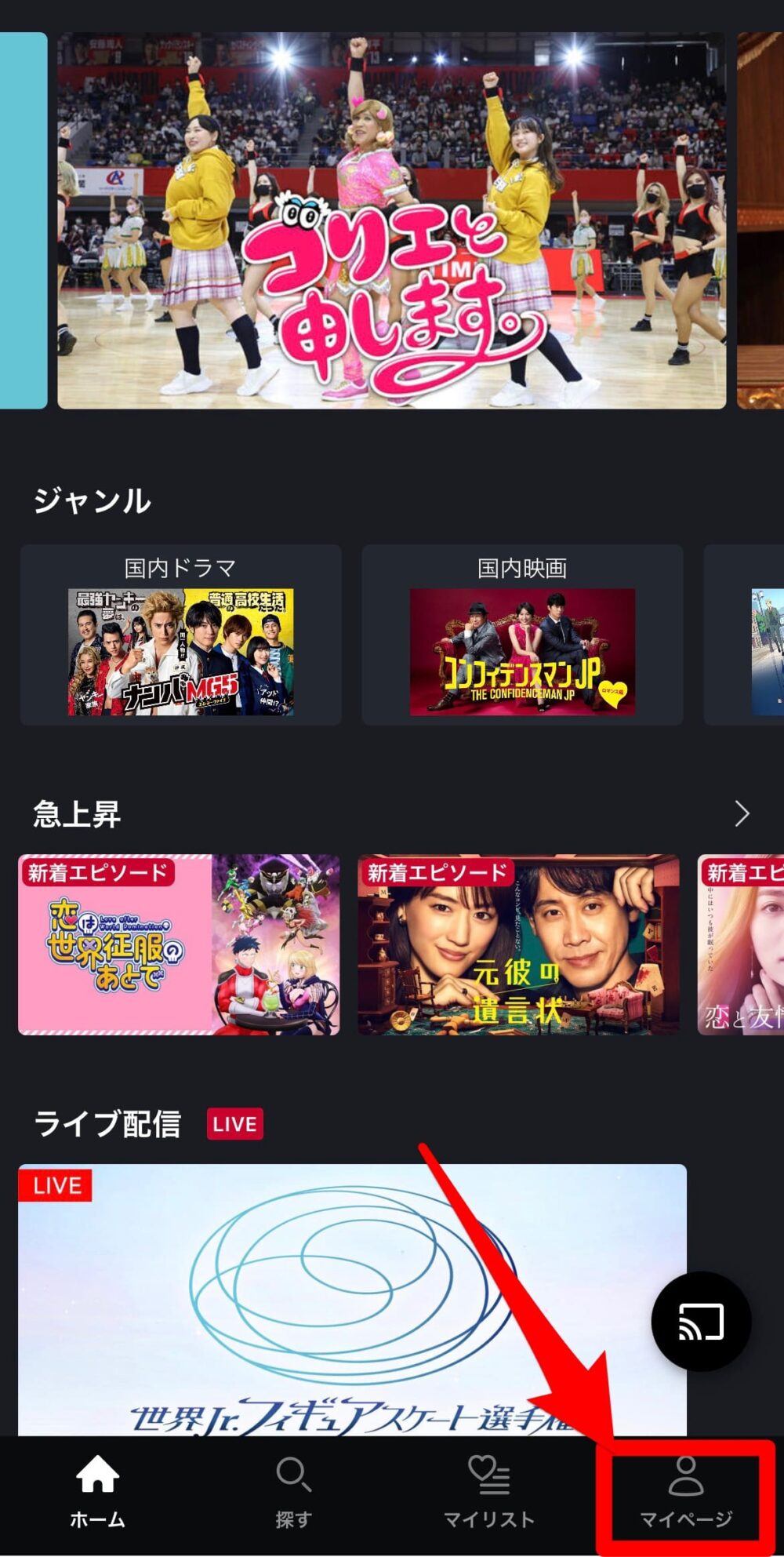
Task: Switch to the マイリスト tab
Action: [x=489, y=1492]
